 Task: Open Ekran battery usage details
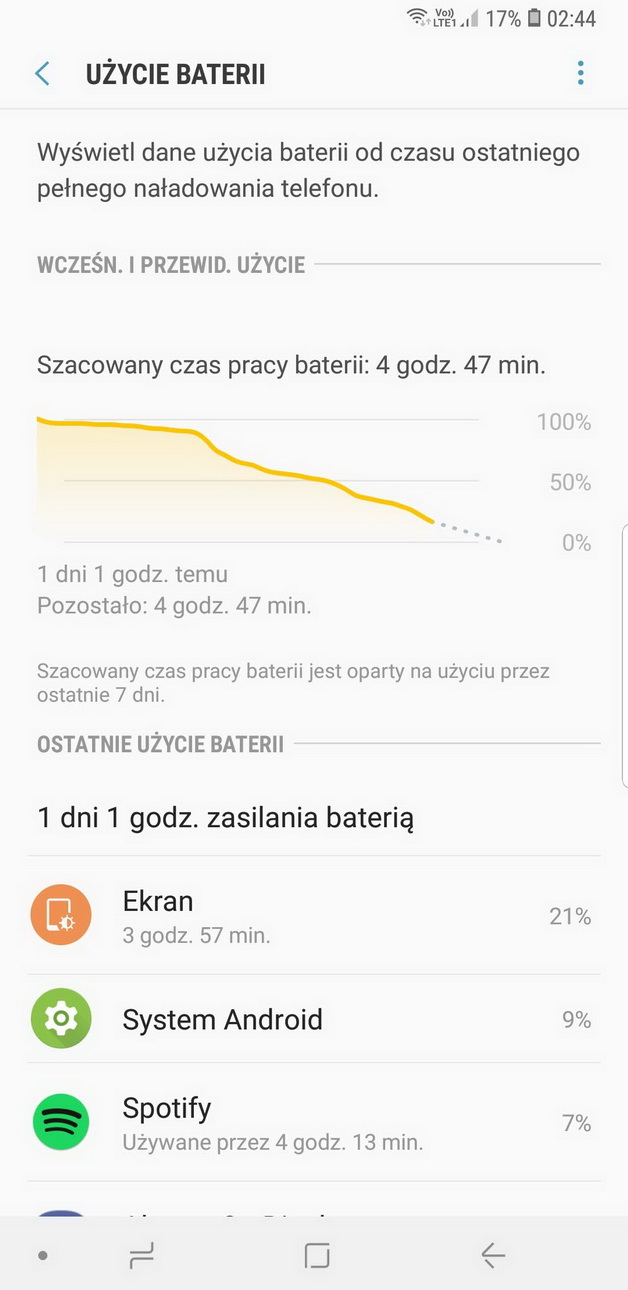[314, 915]
